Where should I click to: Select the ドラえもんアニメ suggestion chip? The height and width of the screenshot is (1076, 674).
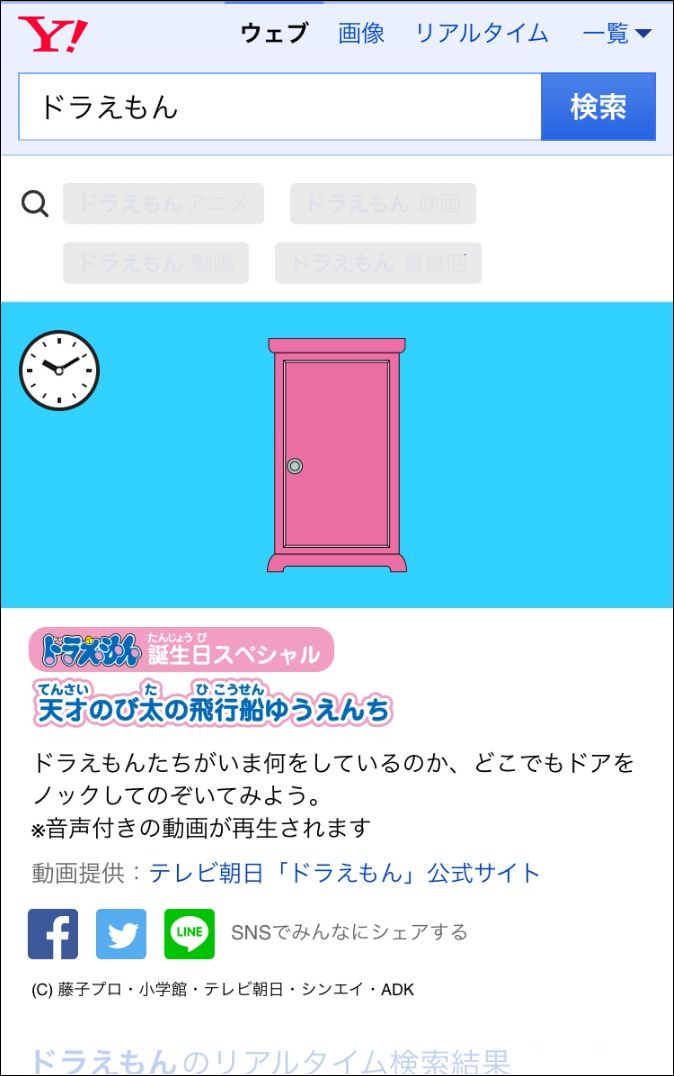[x=163, y=204]
